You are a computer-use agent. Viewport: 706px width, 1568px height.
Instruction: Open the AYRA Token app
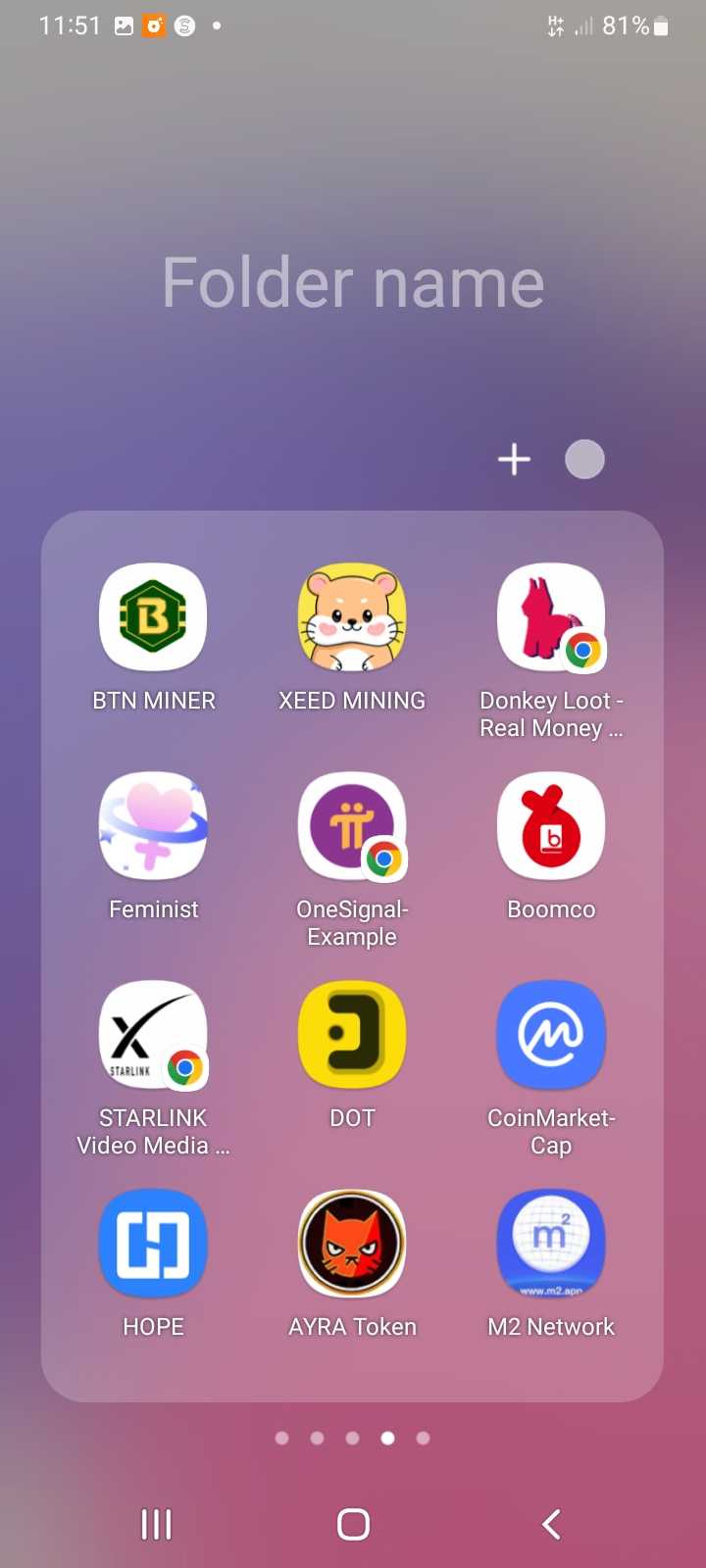click(x=352, y=1244)
